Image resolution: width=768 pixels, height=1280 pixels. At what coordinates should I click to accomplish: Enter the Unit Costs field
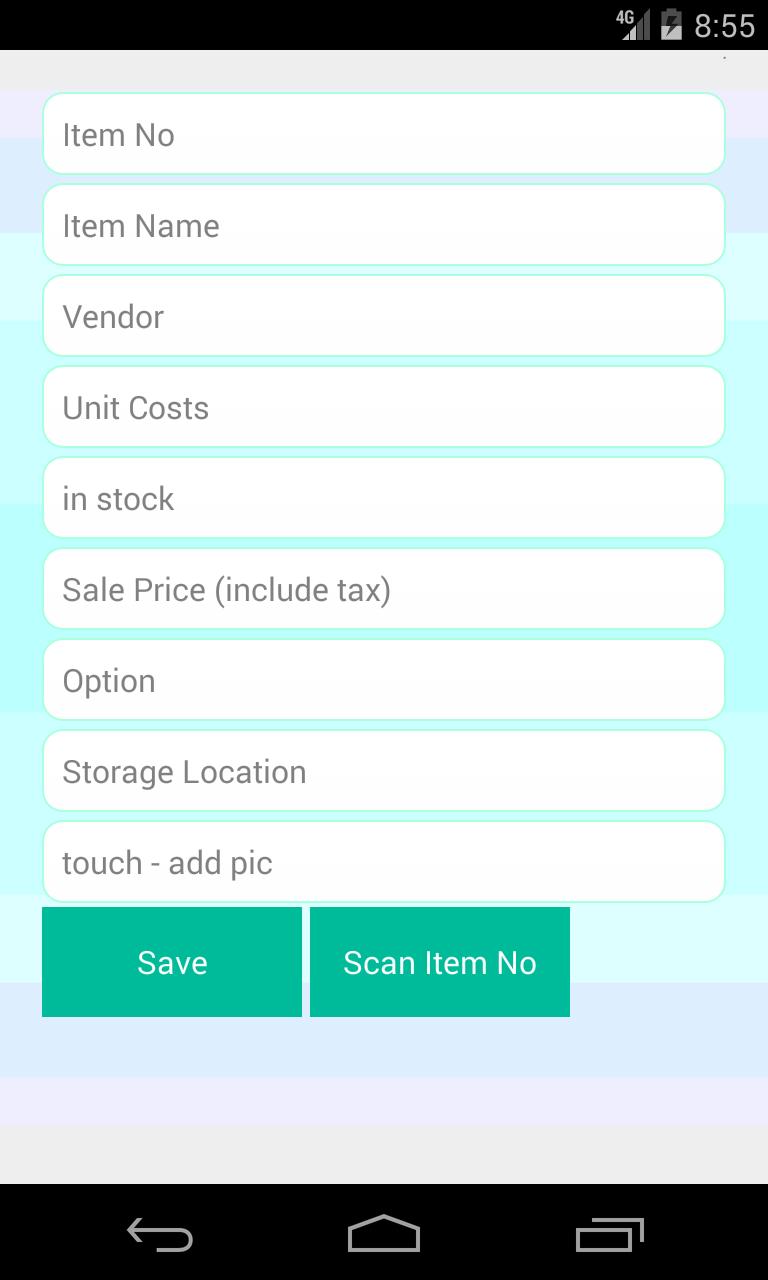click(x=383, y=407)
